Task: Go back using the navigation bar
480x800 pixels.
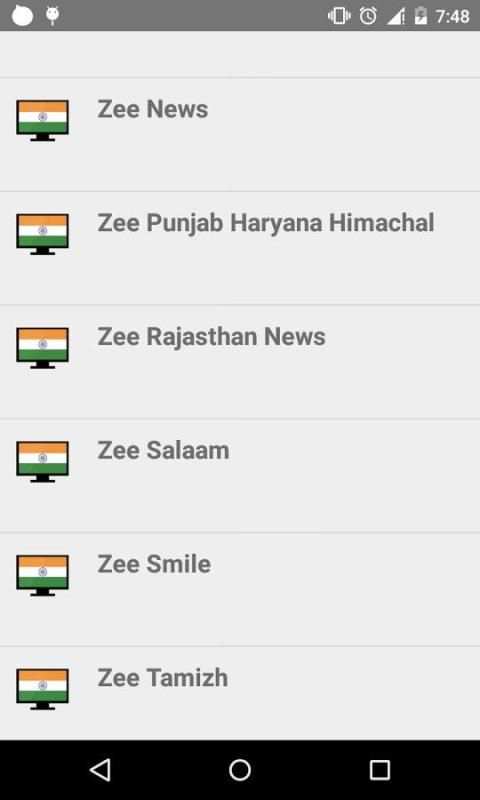Action: [100, 770]
